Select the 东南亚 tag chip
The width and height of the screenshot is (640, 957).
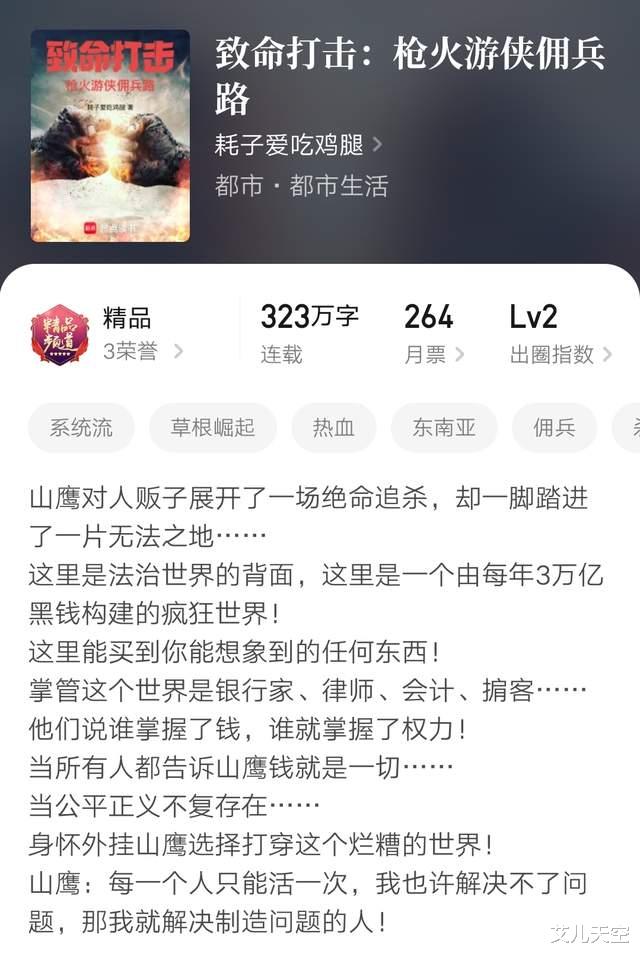pyautogui.click(x=444, y=428)
